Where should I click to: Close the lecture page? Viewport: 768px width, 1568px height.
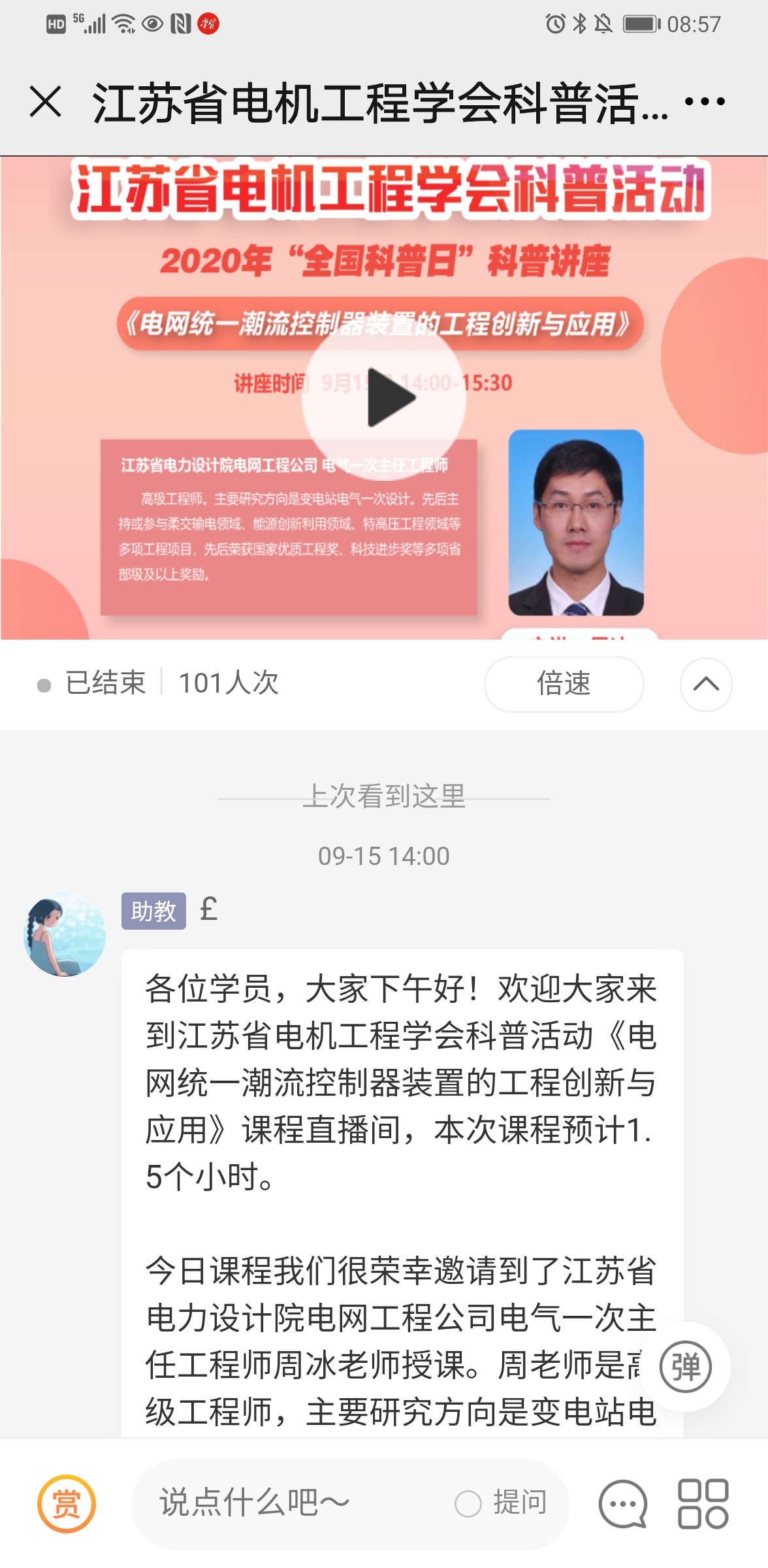coord(46,102)
